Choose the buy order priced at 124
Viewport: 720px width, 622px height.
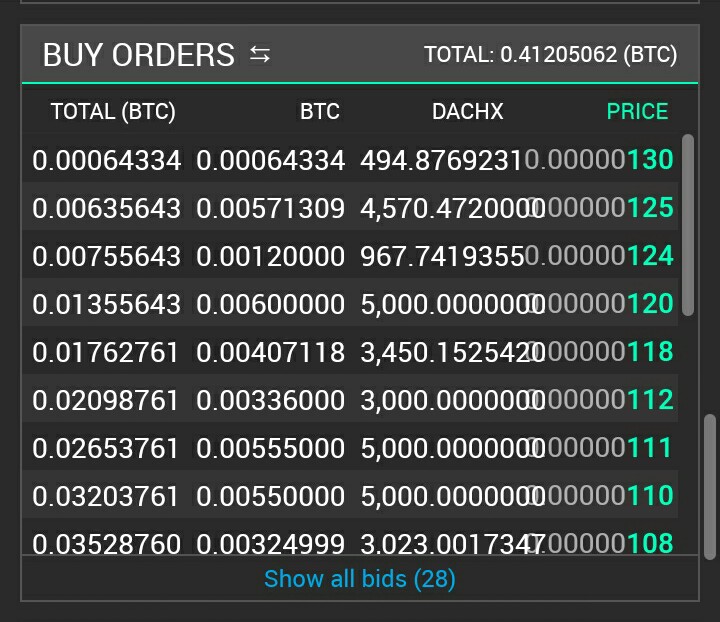(x=352, y=256)
